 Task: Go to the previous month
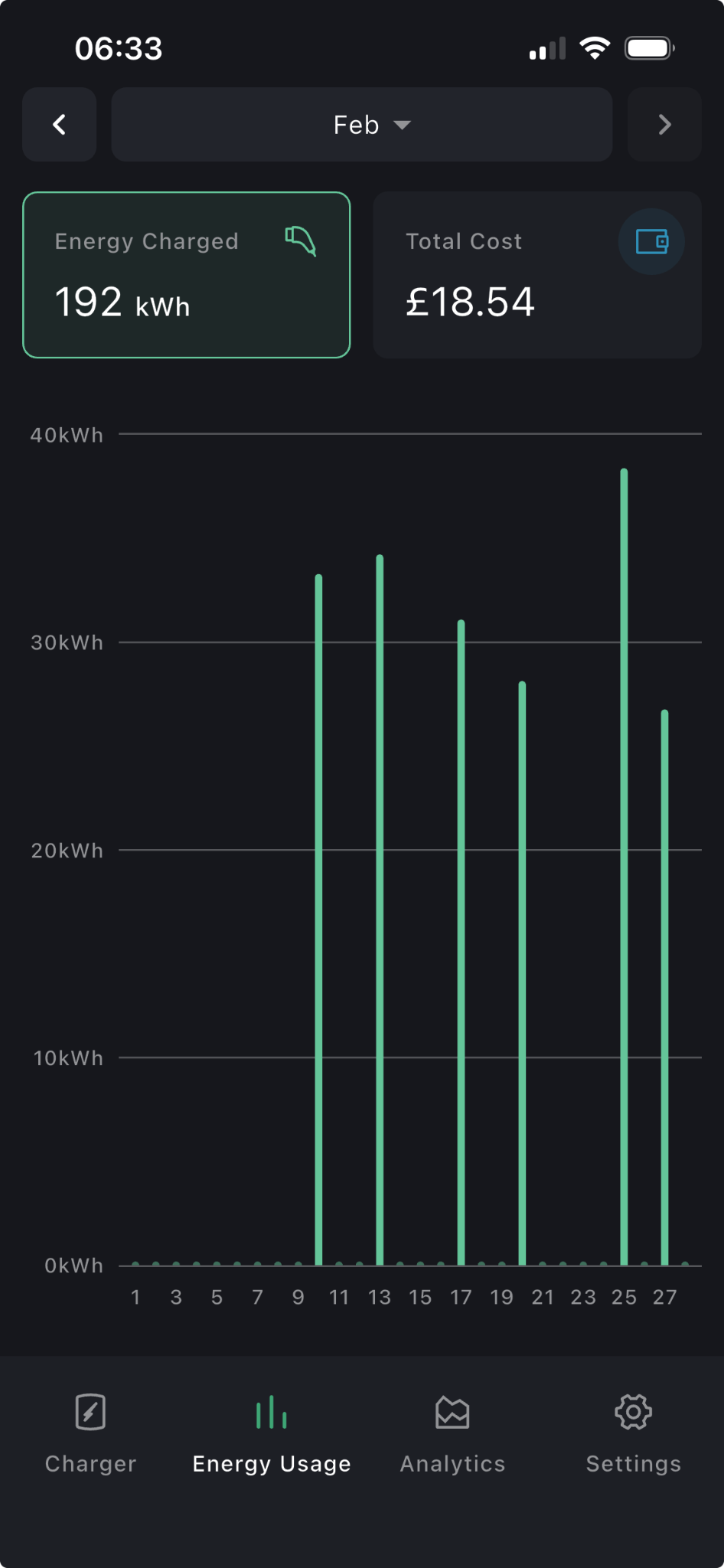(59, 125)
